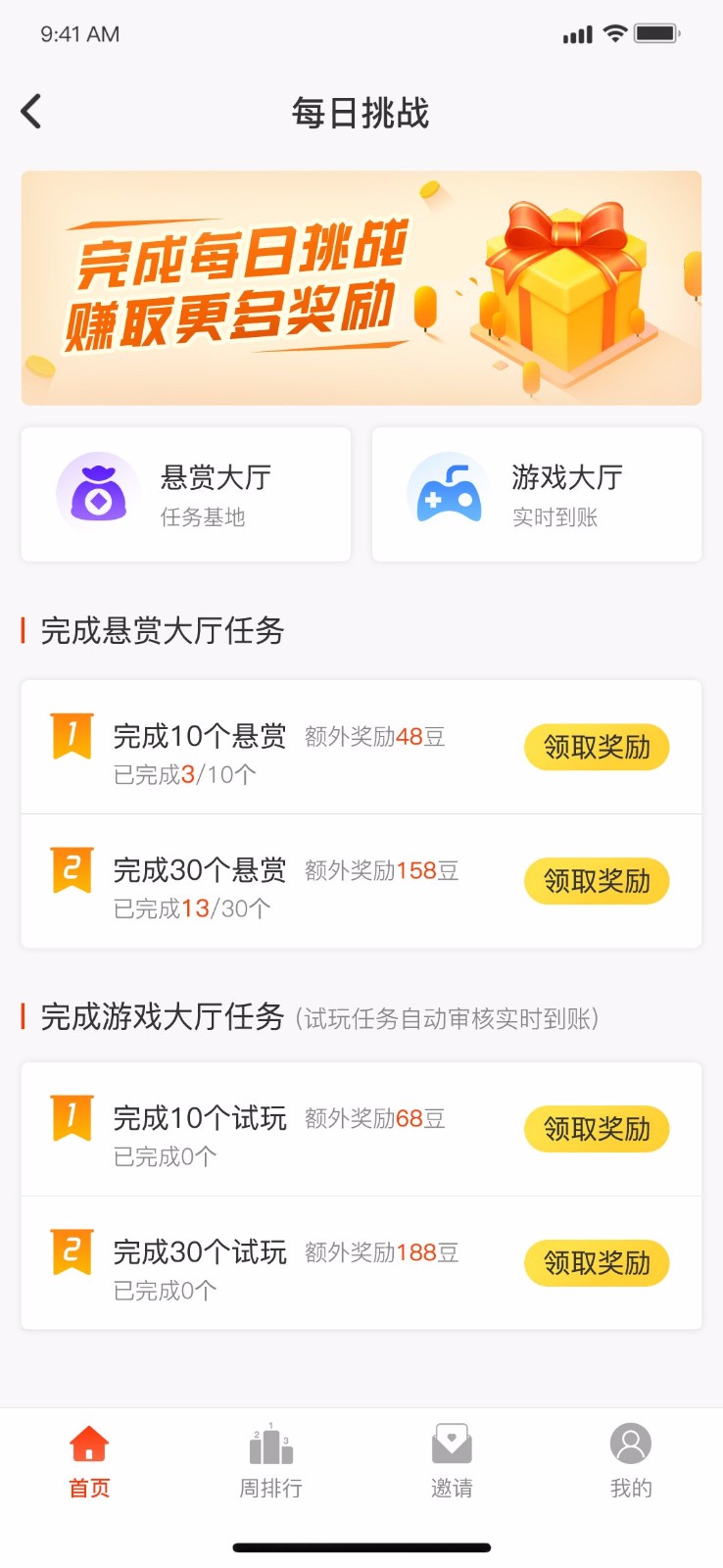Claim reward for 完成10个悬赏

coord(597,748)
